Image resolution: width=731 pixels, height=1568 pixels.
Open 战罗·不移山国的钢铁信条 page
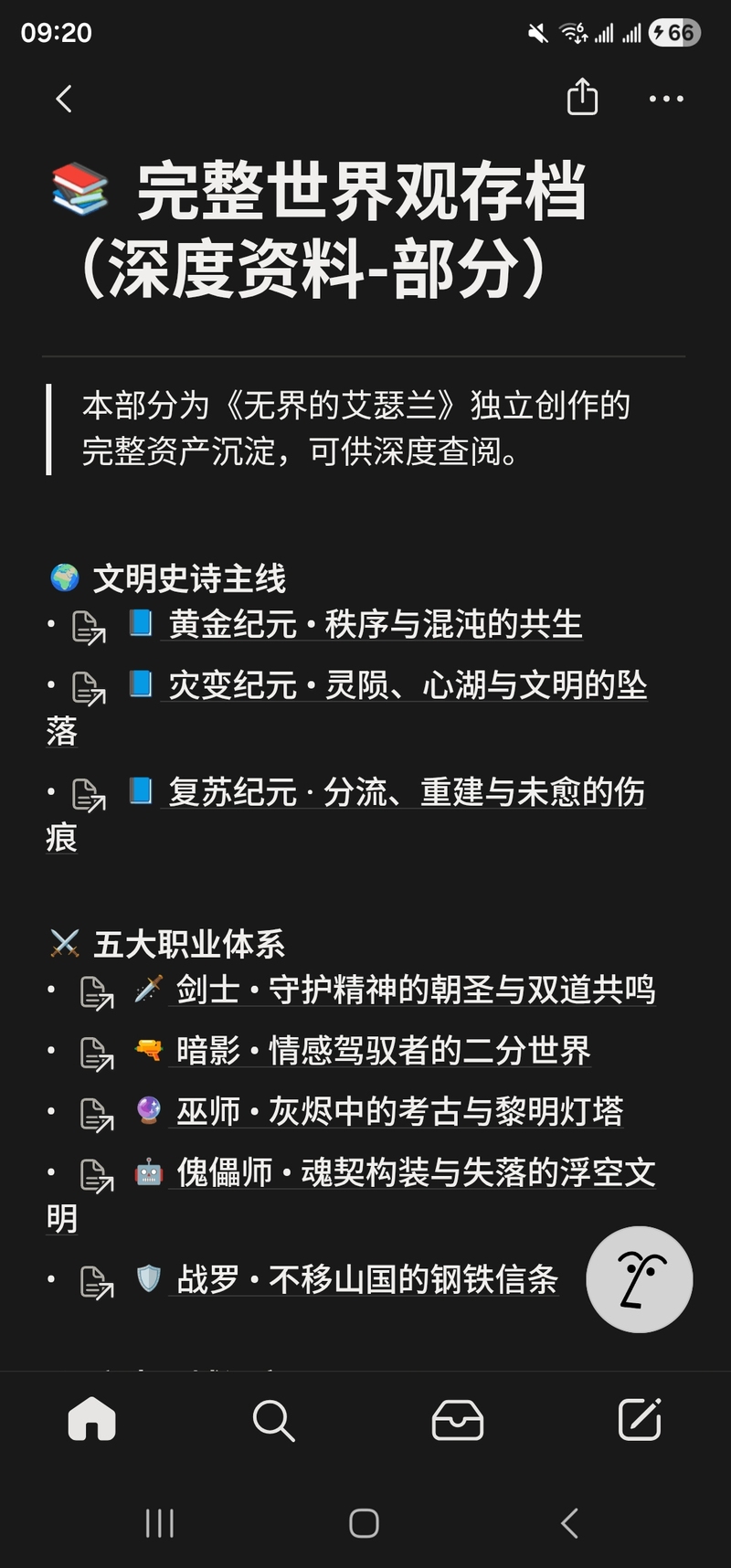coord(366,1279)
